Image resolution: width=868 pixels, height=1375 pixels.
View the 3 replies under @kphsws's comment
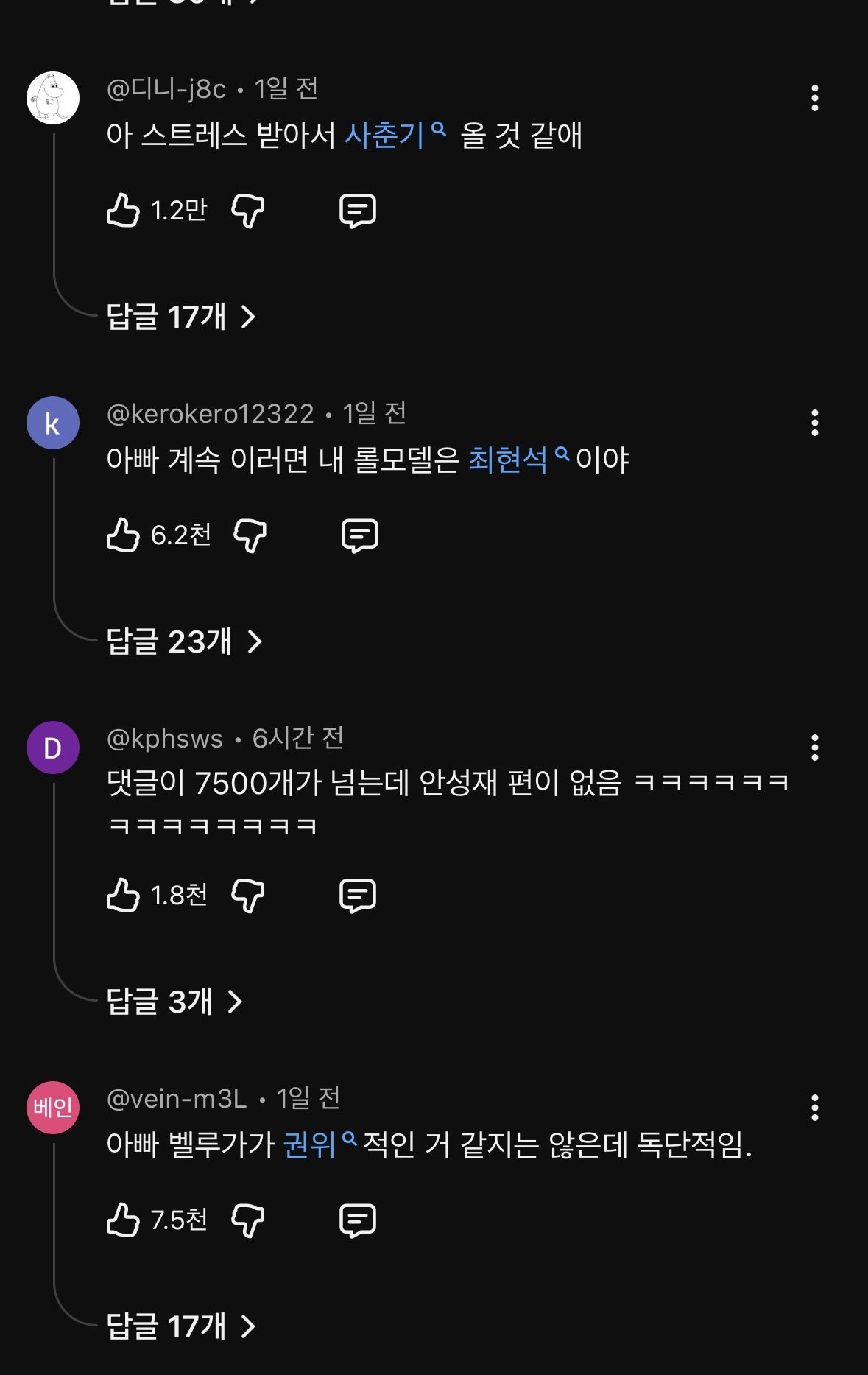click(x=174, y=1002)
